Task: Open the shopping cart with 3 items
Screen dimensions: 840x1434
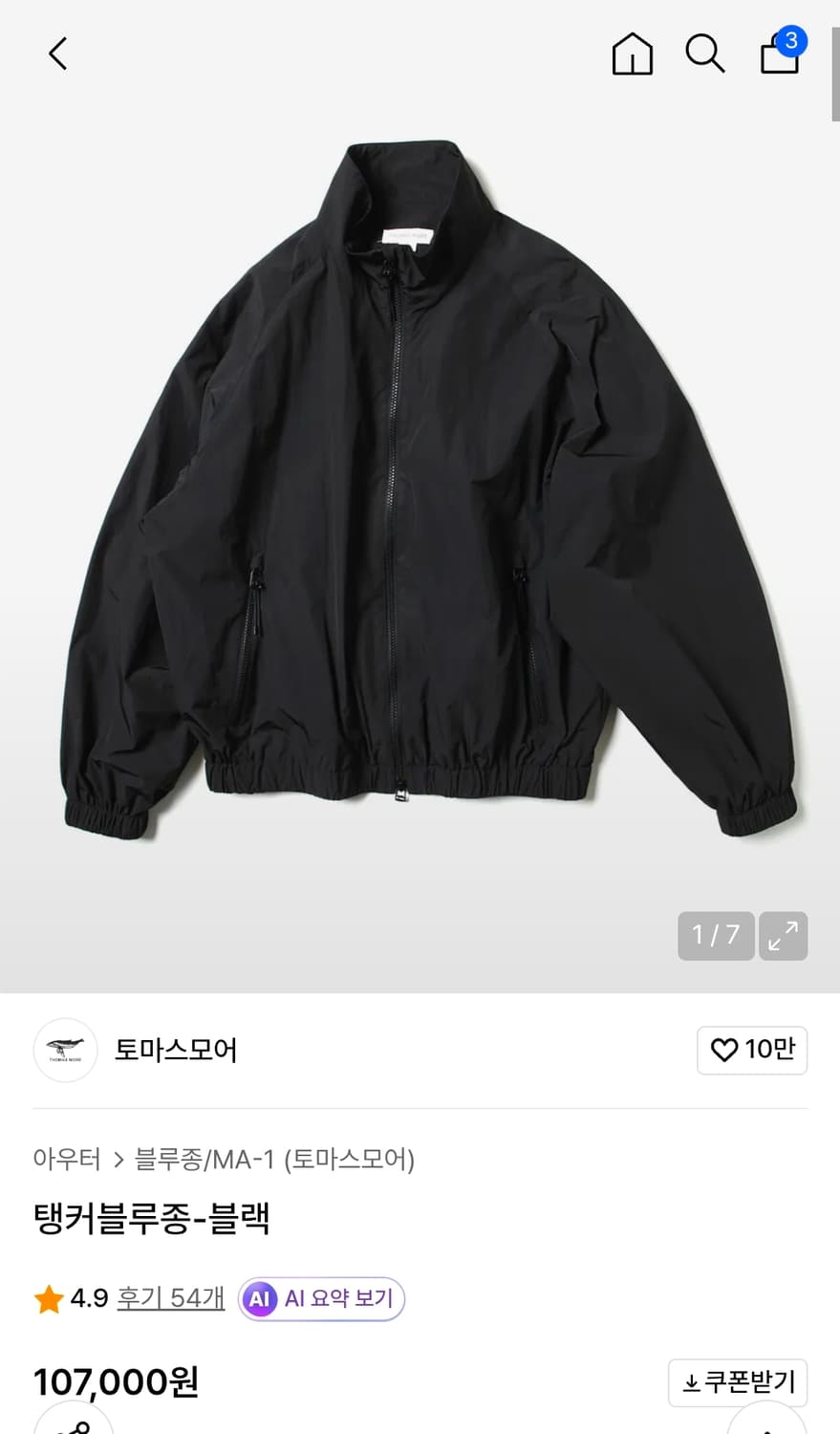Action: pyautogui.click(x=779, y=55)
